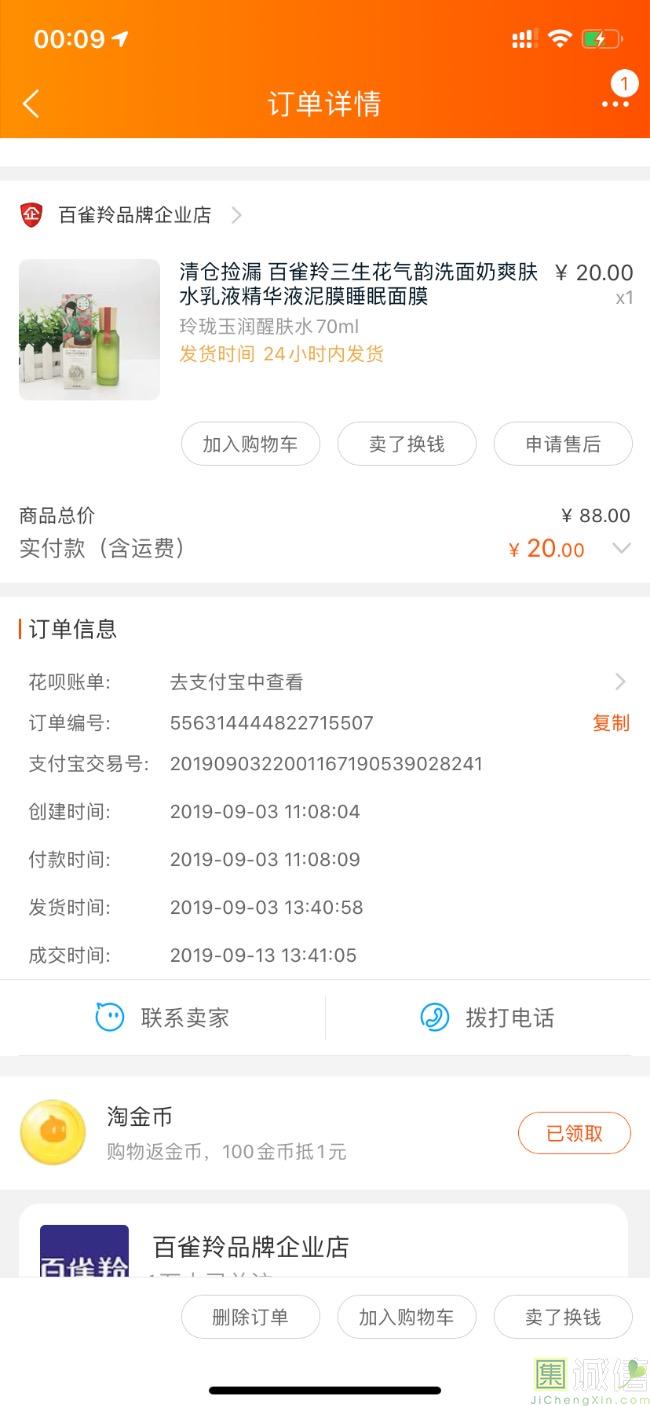Tap 删除订单 in bottom bar
Viewport: 650px width, 1406px height.
250,1317
